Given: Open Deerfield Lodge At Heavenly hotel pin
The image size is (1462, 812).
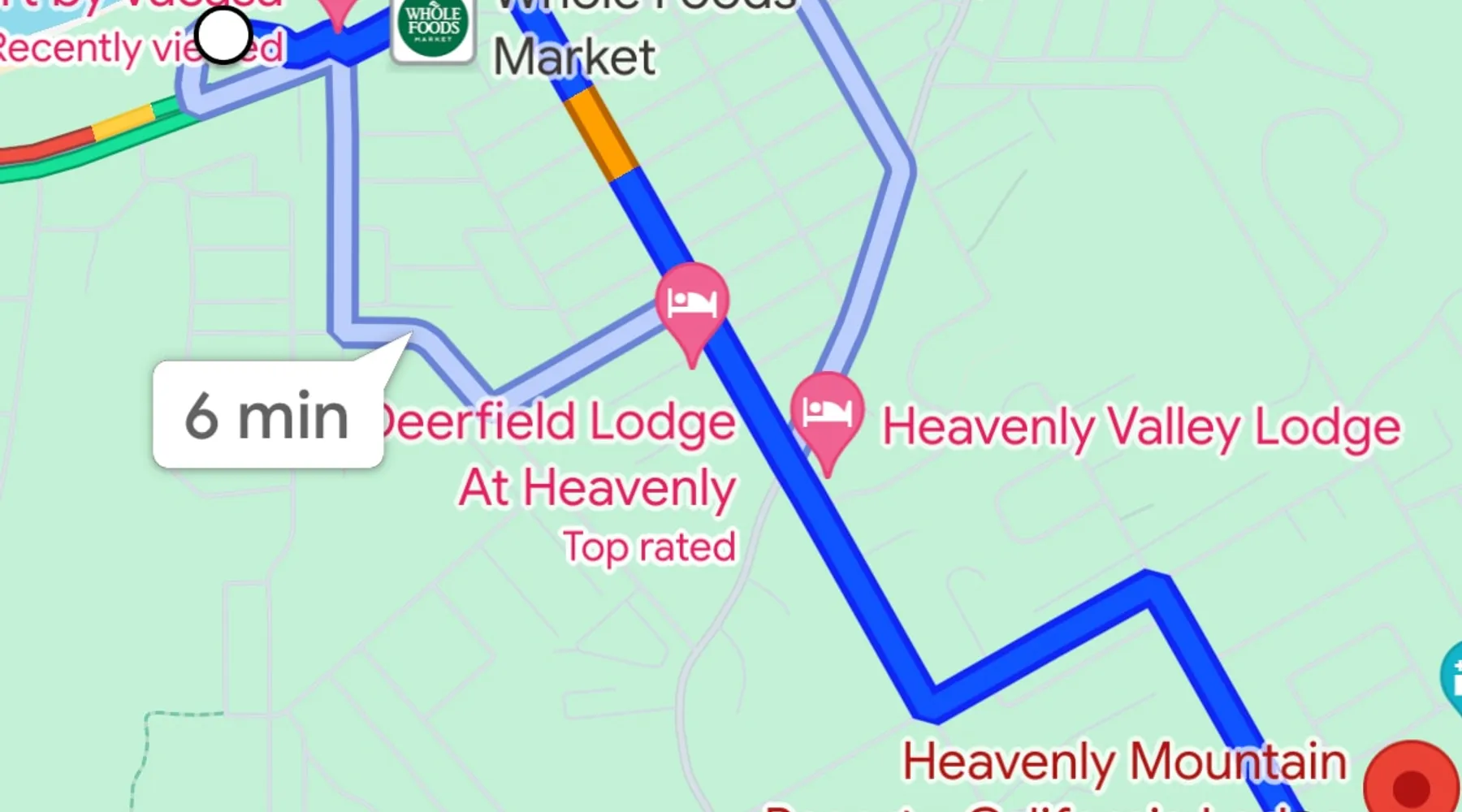Looking at the screenshot, I should [x=691, y=304].
